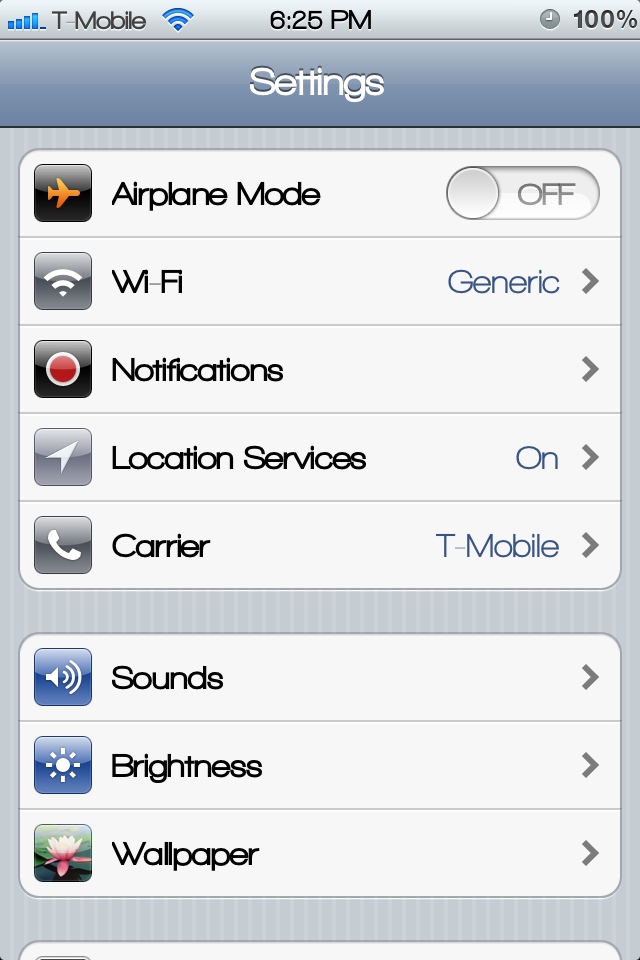This screenshot has height=960, width=640.
Task: Open Wallpaper settings
Action: point(320,854)
